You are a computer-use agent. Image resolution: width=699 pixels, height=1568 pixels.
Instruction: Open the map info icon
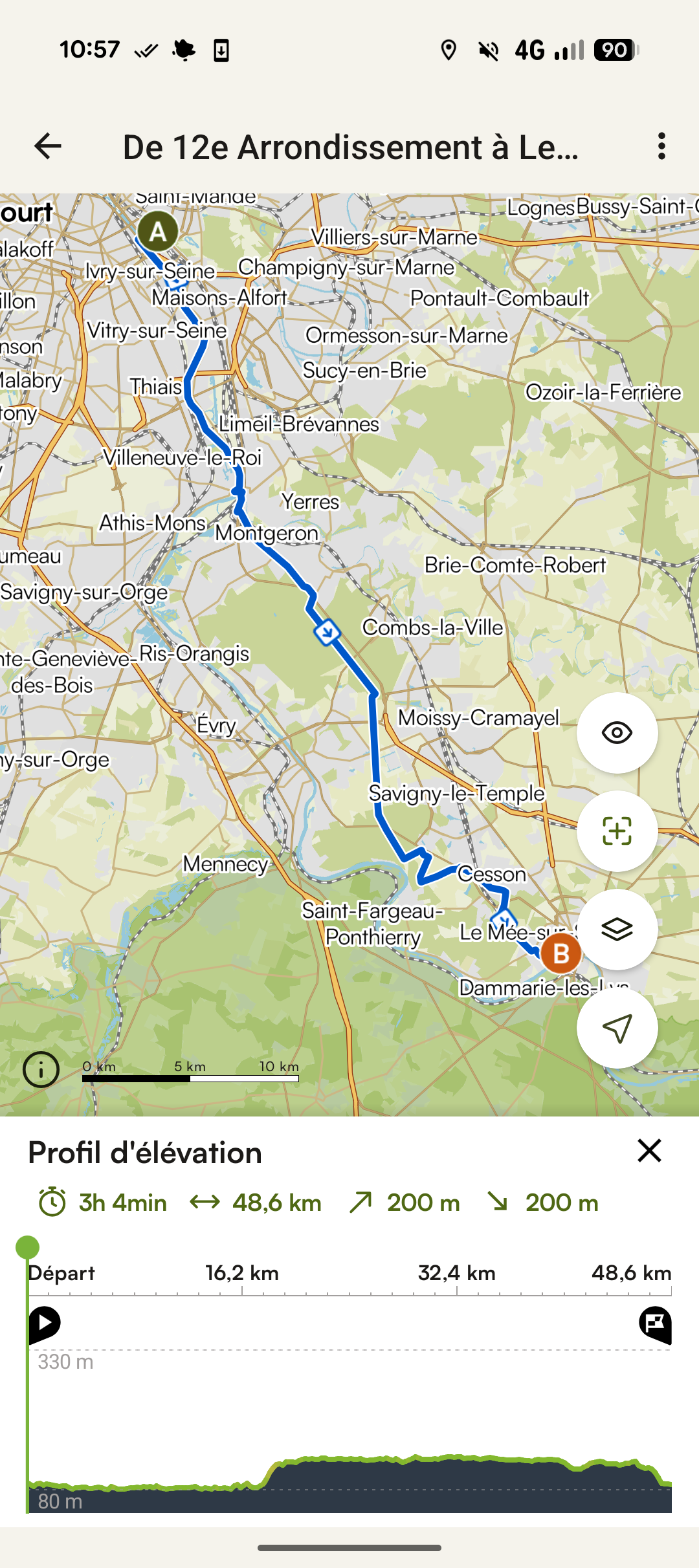click(x=41, y=1070)
